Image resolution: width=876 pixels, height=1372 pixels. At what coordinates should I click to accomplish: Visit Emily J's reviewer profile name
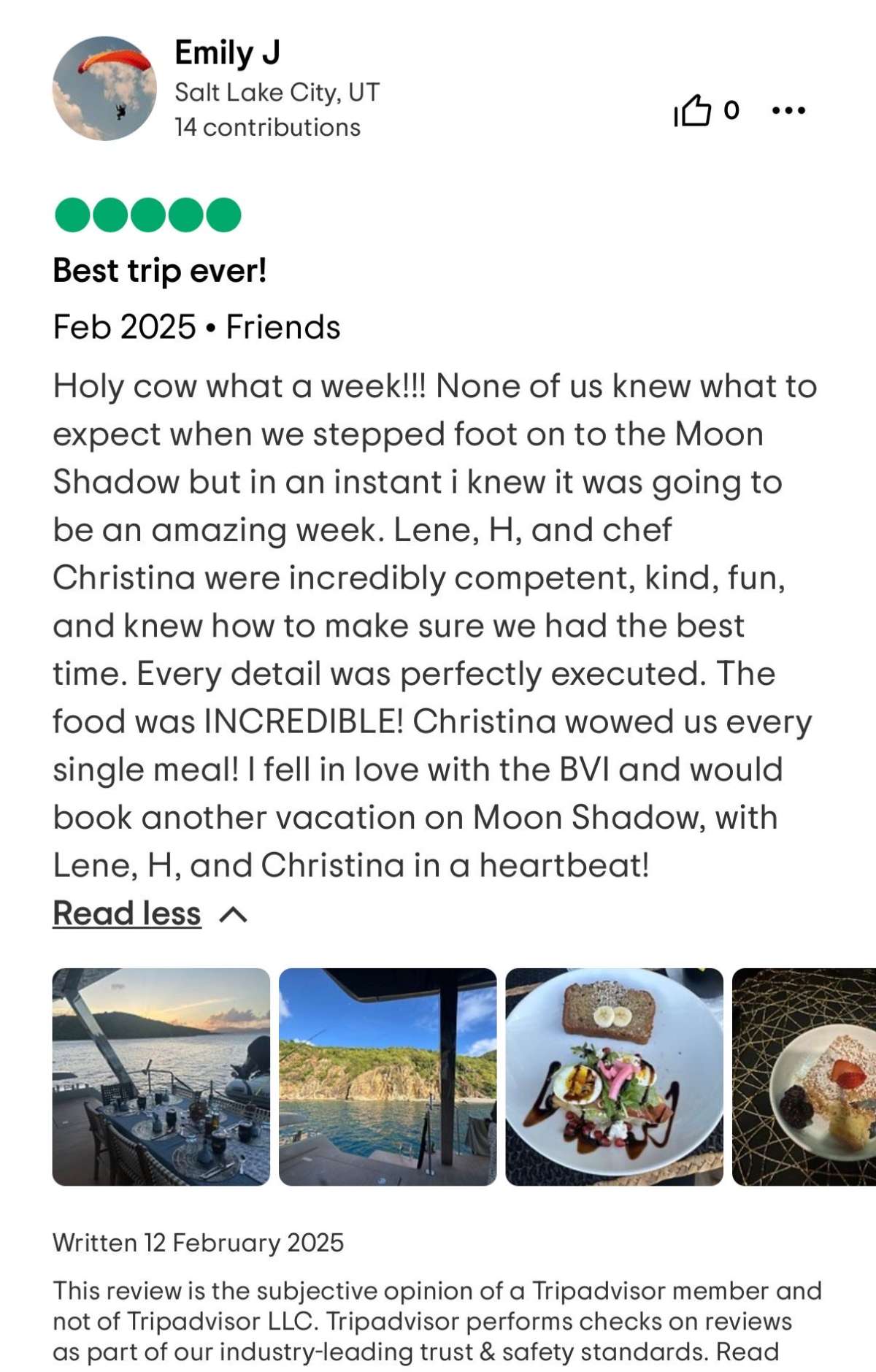click(x=227, y=53)
